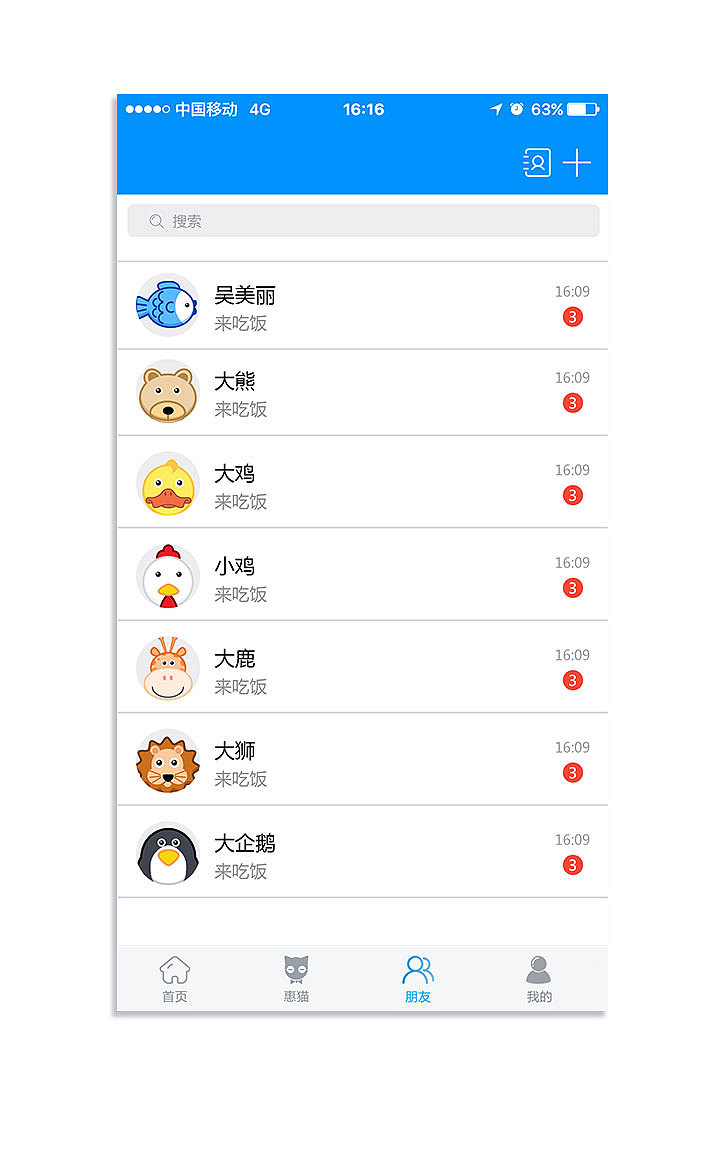The height and width of the screenshot is (1163, 720).
Task: Open the 大鹿 conversation
Action: click(362, 669)
